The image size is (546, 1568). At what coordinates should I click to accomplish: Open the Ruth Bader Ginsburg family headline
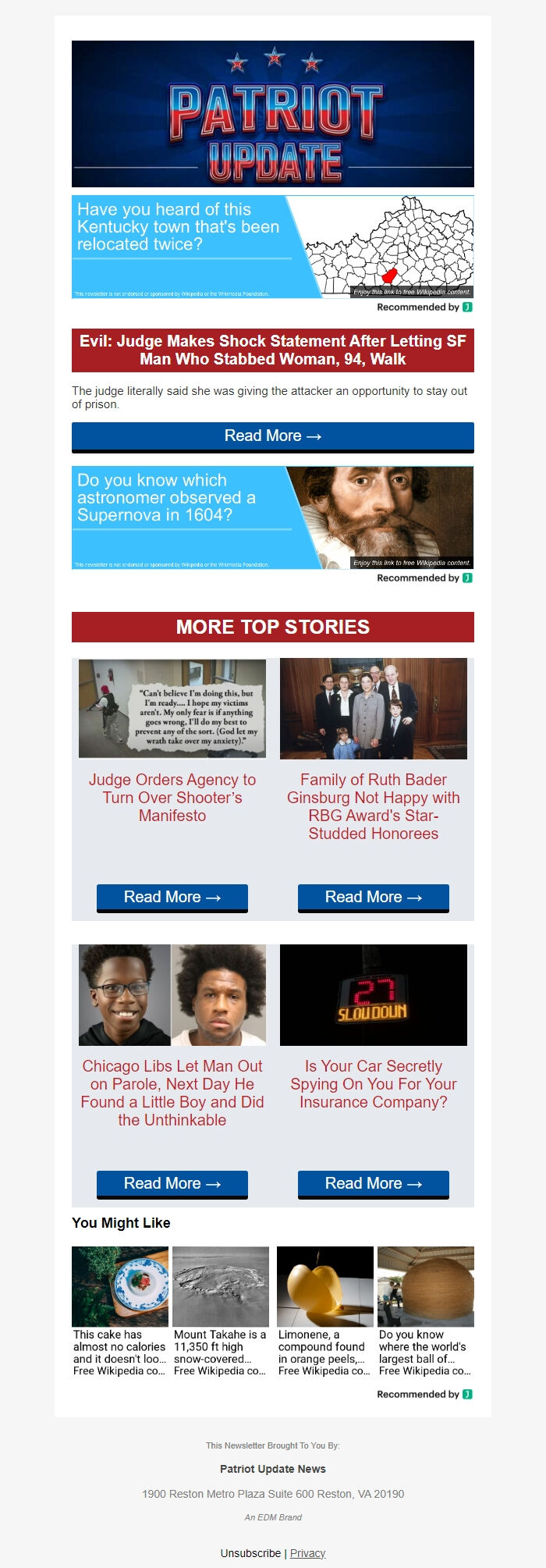[373, 806]
